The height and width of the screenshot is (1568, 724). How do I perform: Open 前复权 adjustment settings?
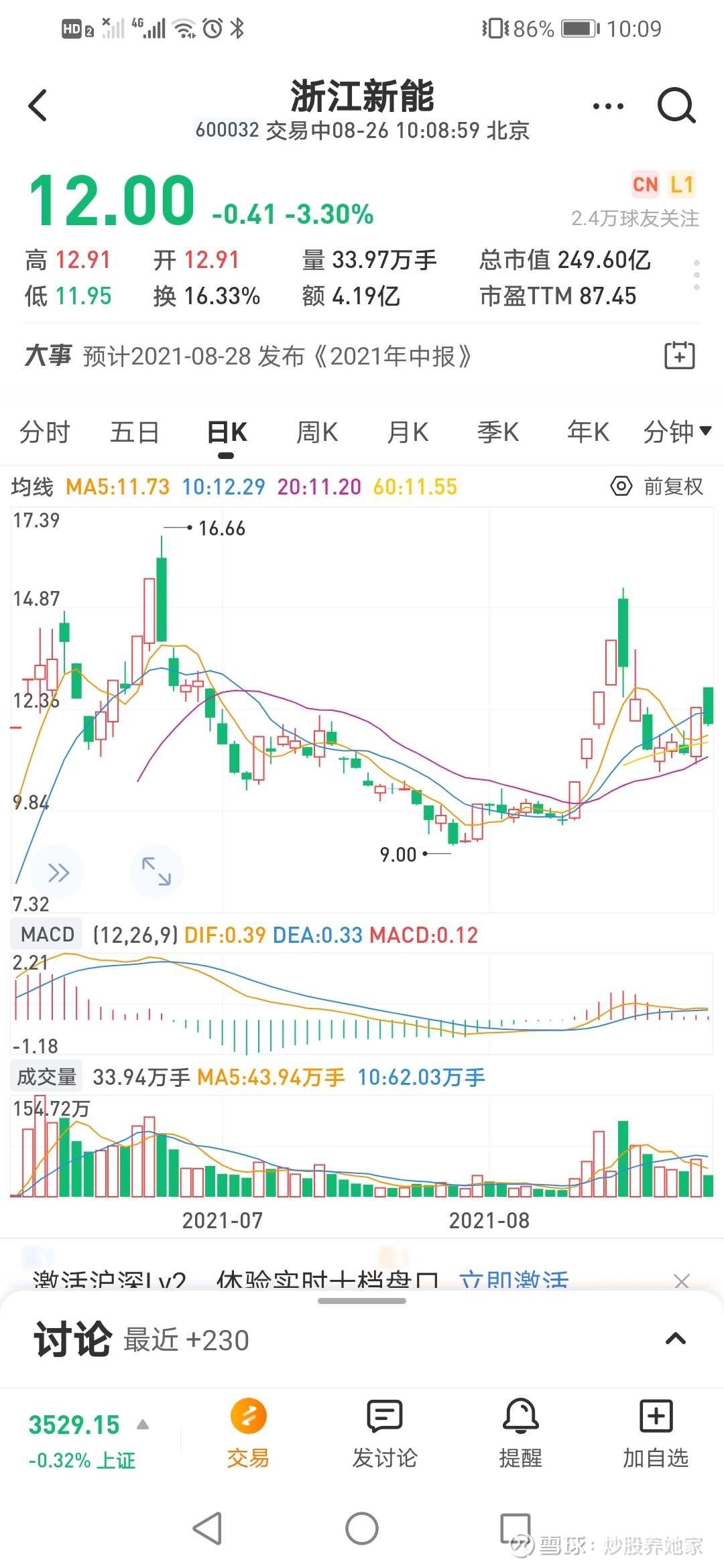[x=657, y=486]
